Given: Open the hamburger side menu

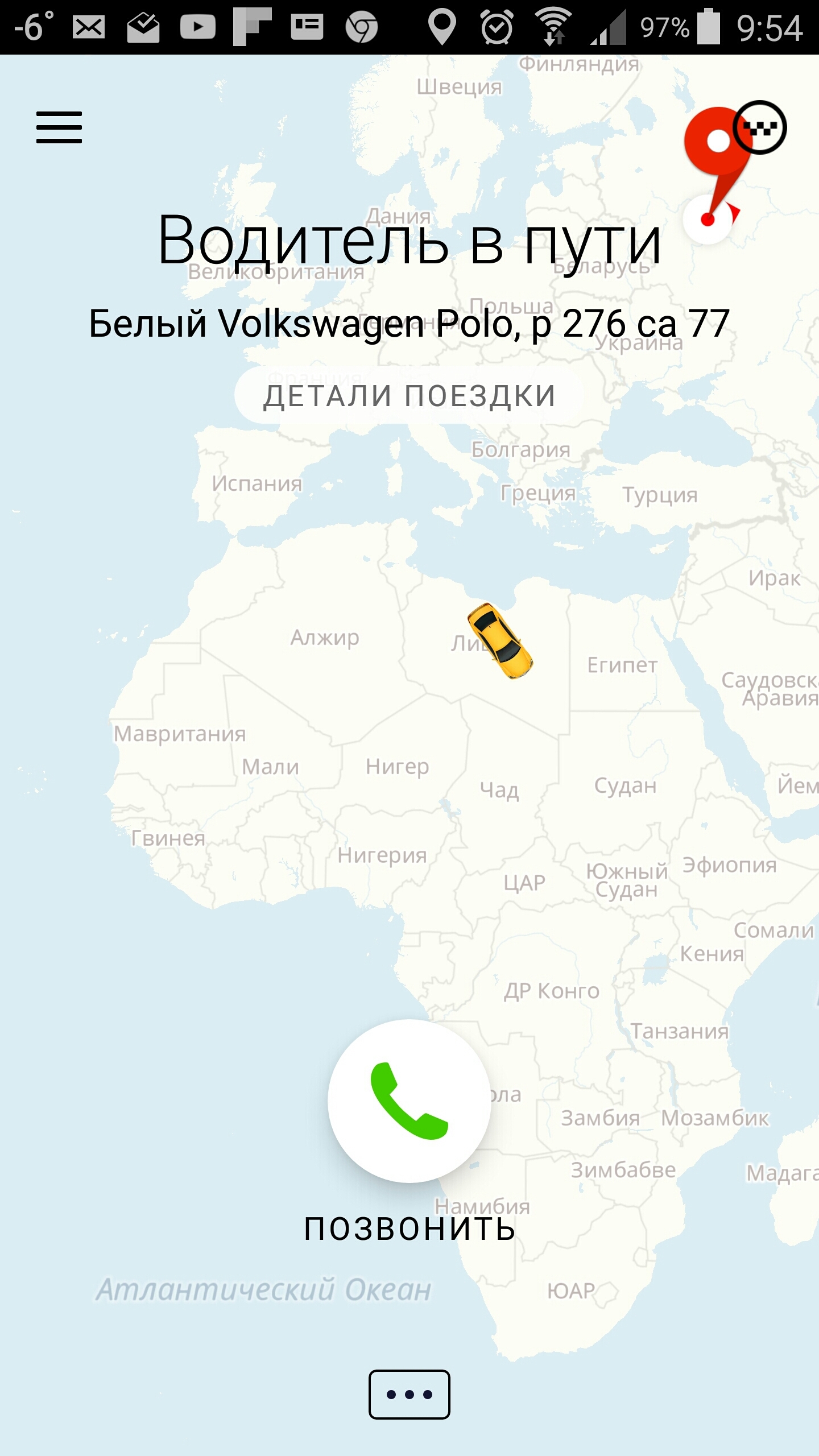Looking at the screenshot, I should click(x=59, y=127).
